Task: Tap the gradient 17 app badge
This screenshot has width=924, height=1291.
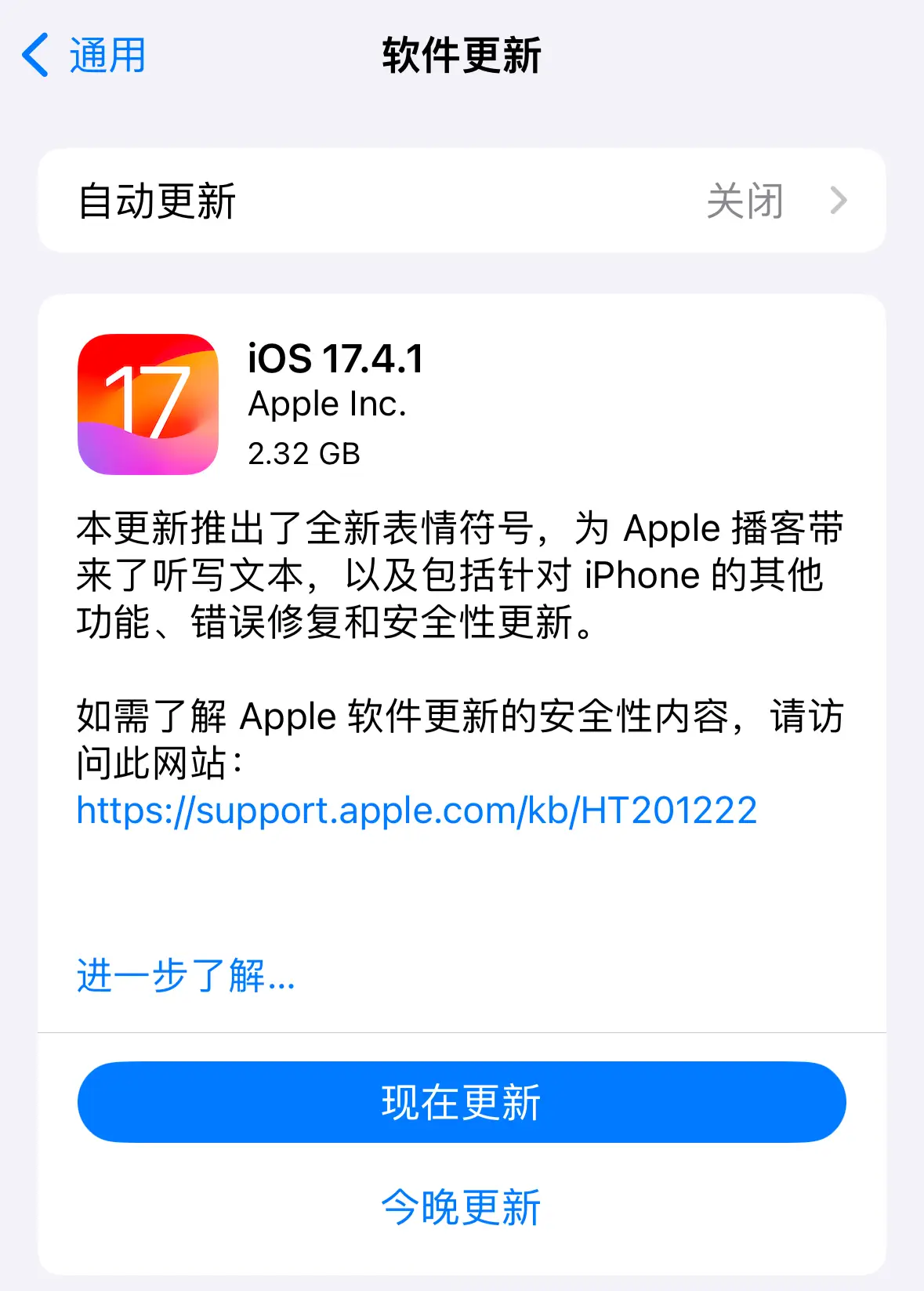Action: pos(145,404)
